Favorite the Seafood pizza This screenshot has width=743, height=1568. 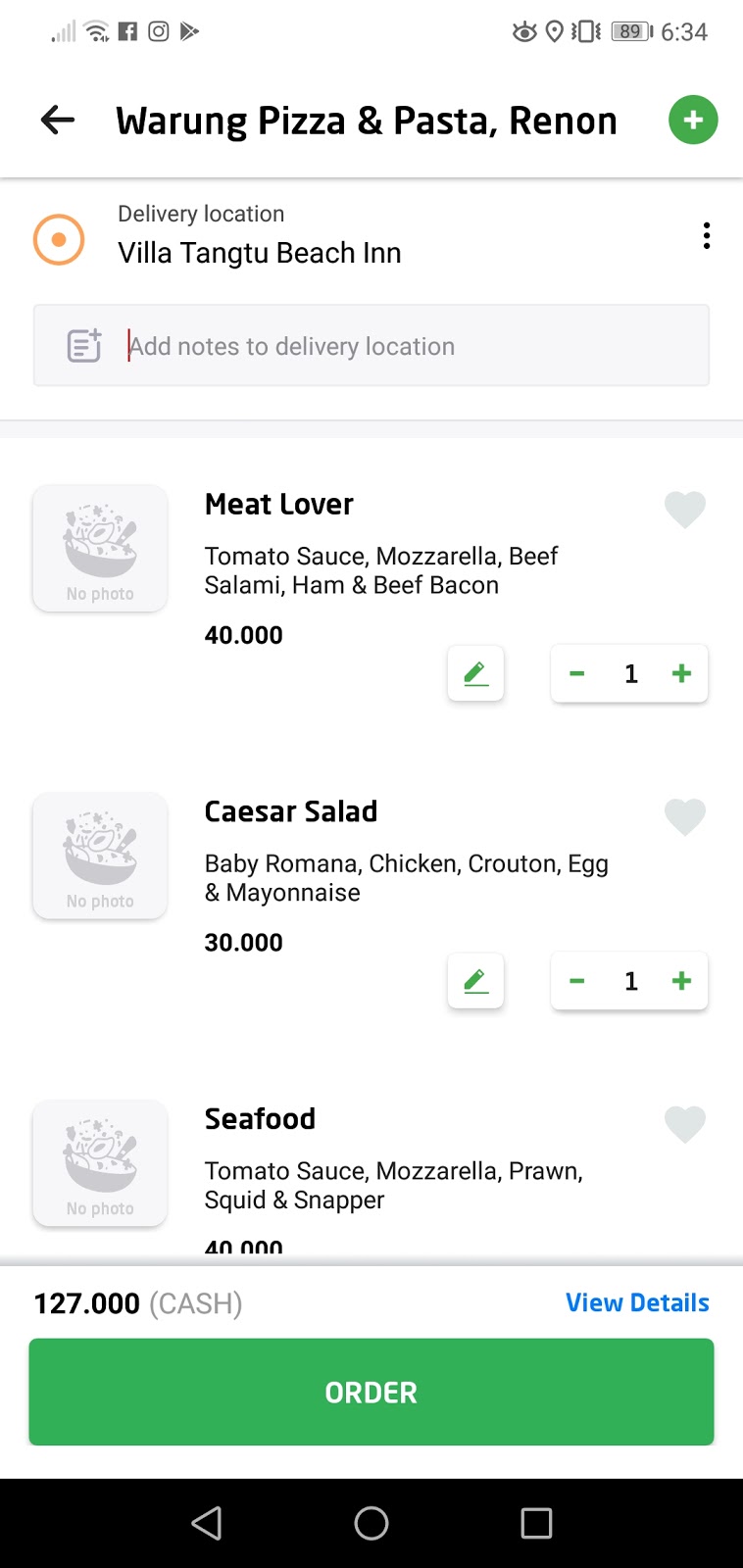685,1124
